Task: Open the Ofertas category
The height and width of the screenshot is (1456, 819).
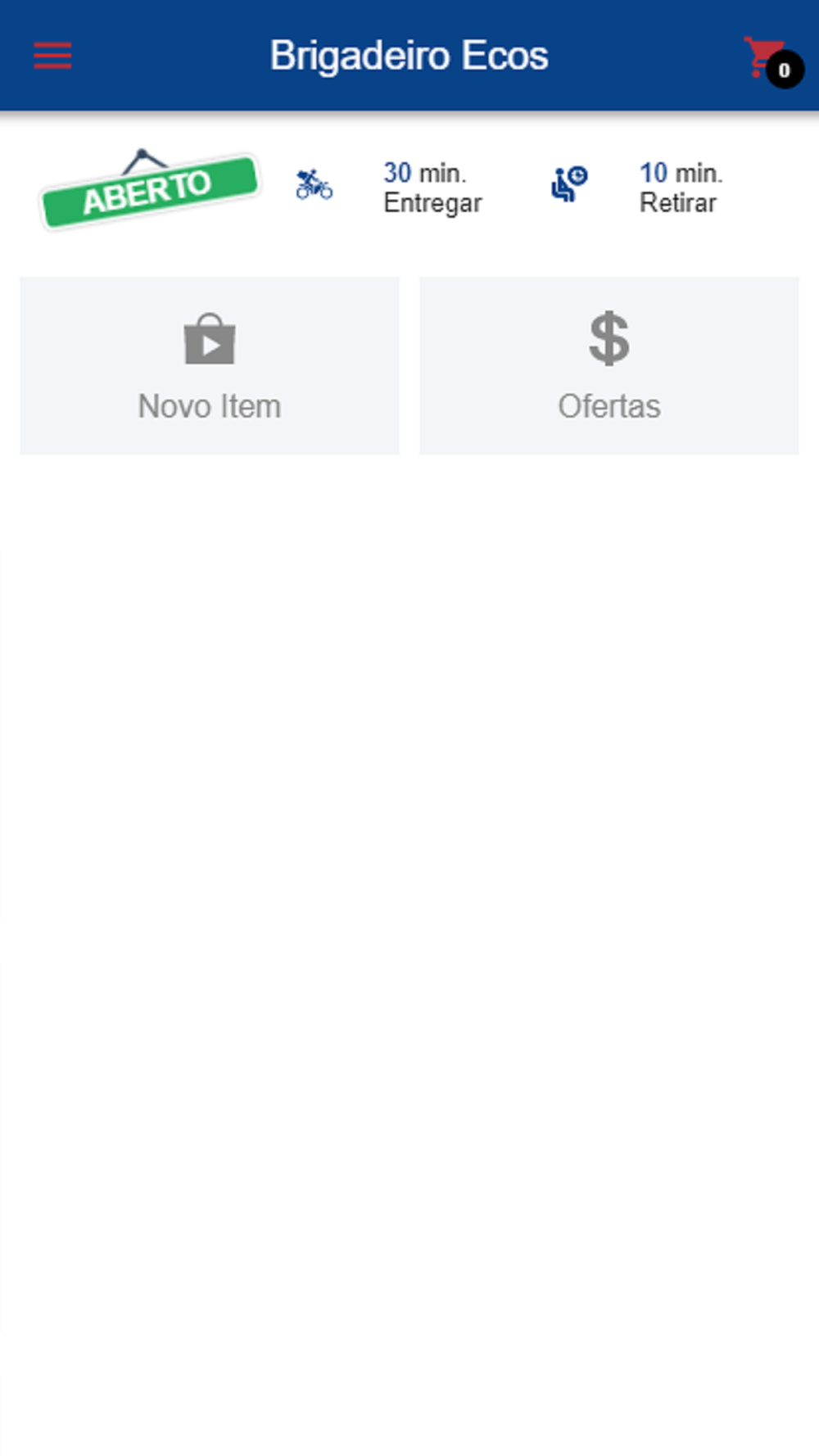Action: [609, 365]
